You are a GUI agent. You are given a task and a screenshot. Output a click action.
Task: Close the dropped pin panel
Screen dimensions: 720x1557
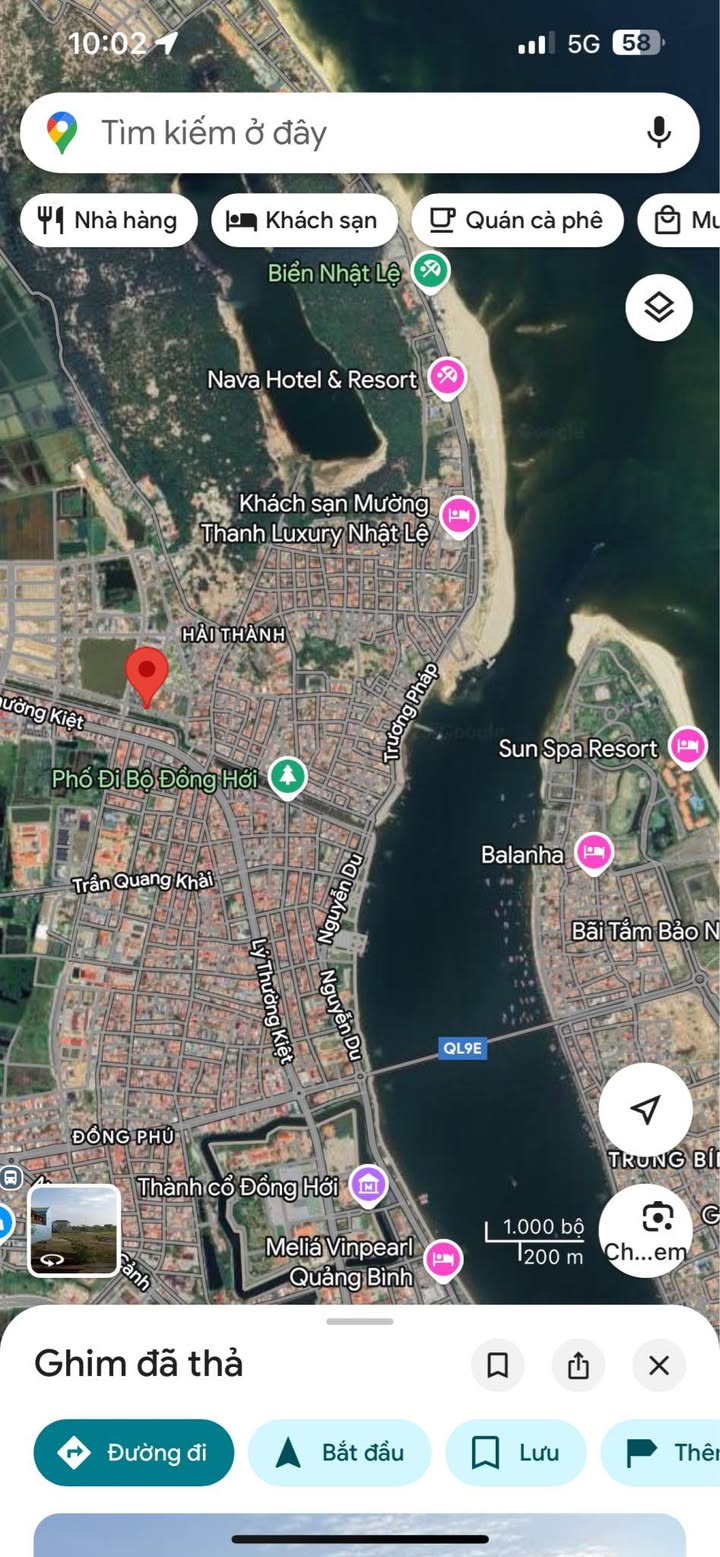(x=659, y=1365)
